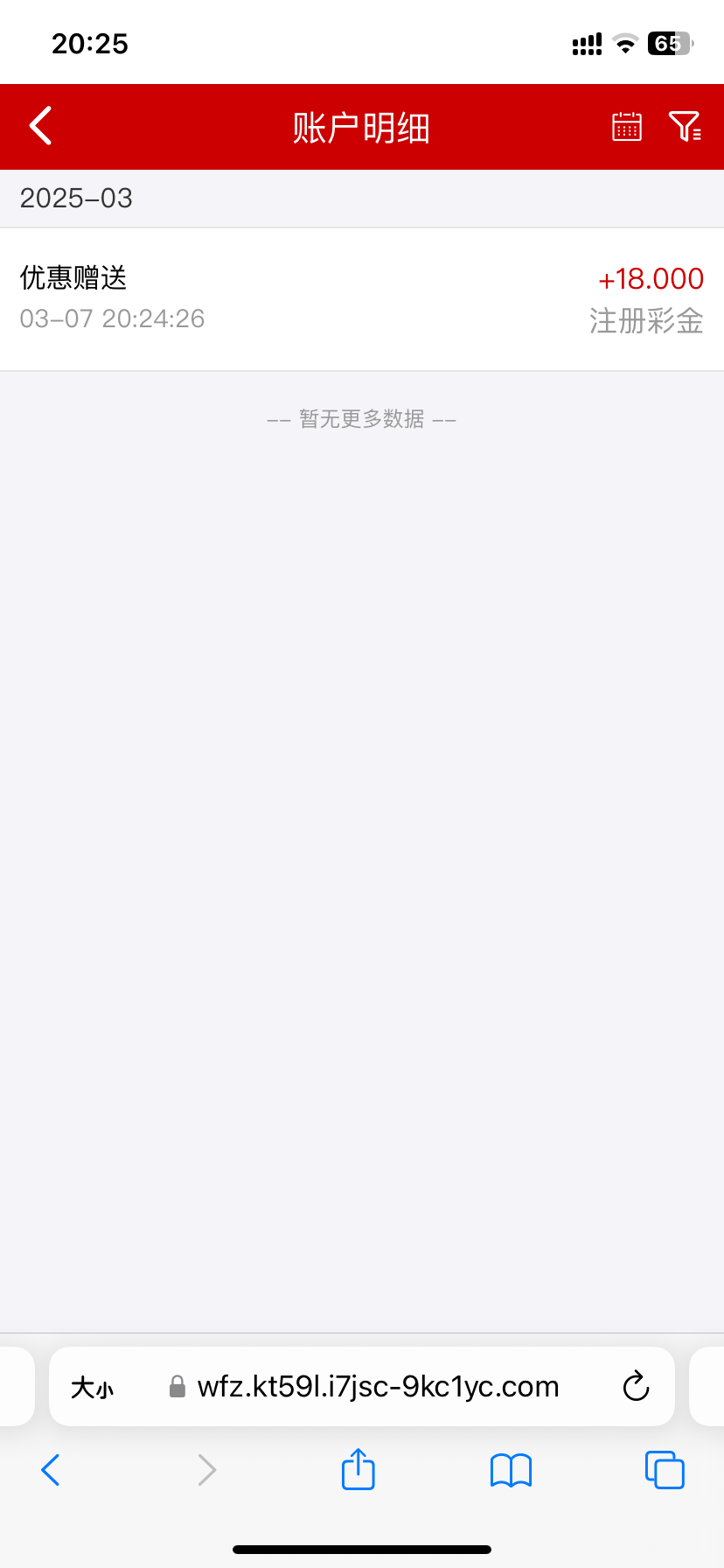Open the 优惠赠送 transaction entry

tap(362, 299)
